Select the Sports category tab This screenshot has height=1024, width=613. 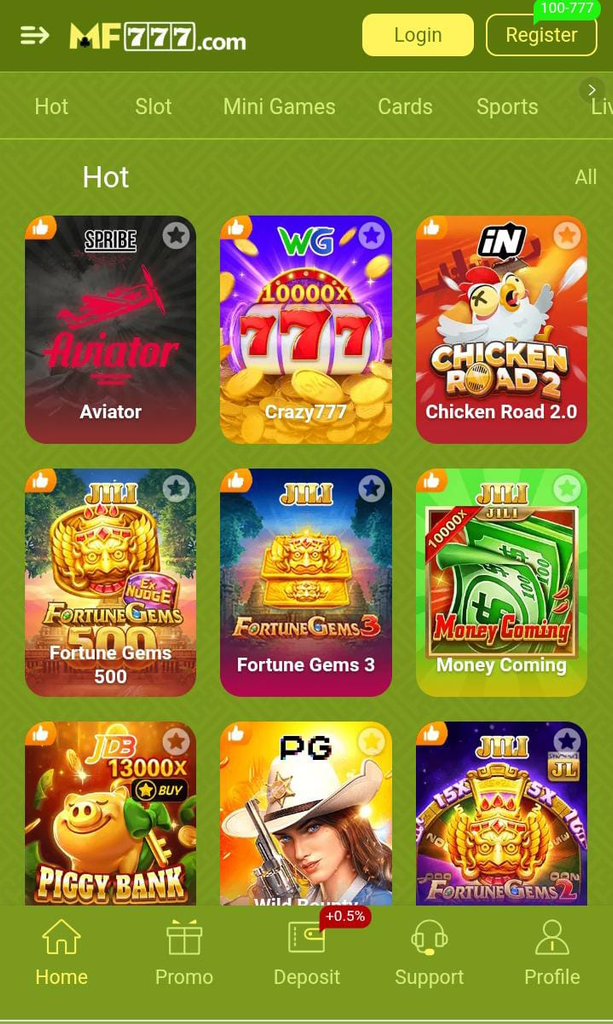tap(507, 106)
